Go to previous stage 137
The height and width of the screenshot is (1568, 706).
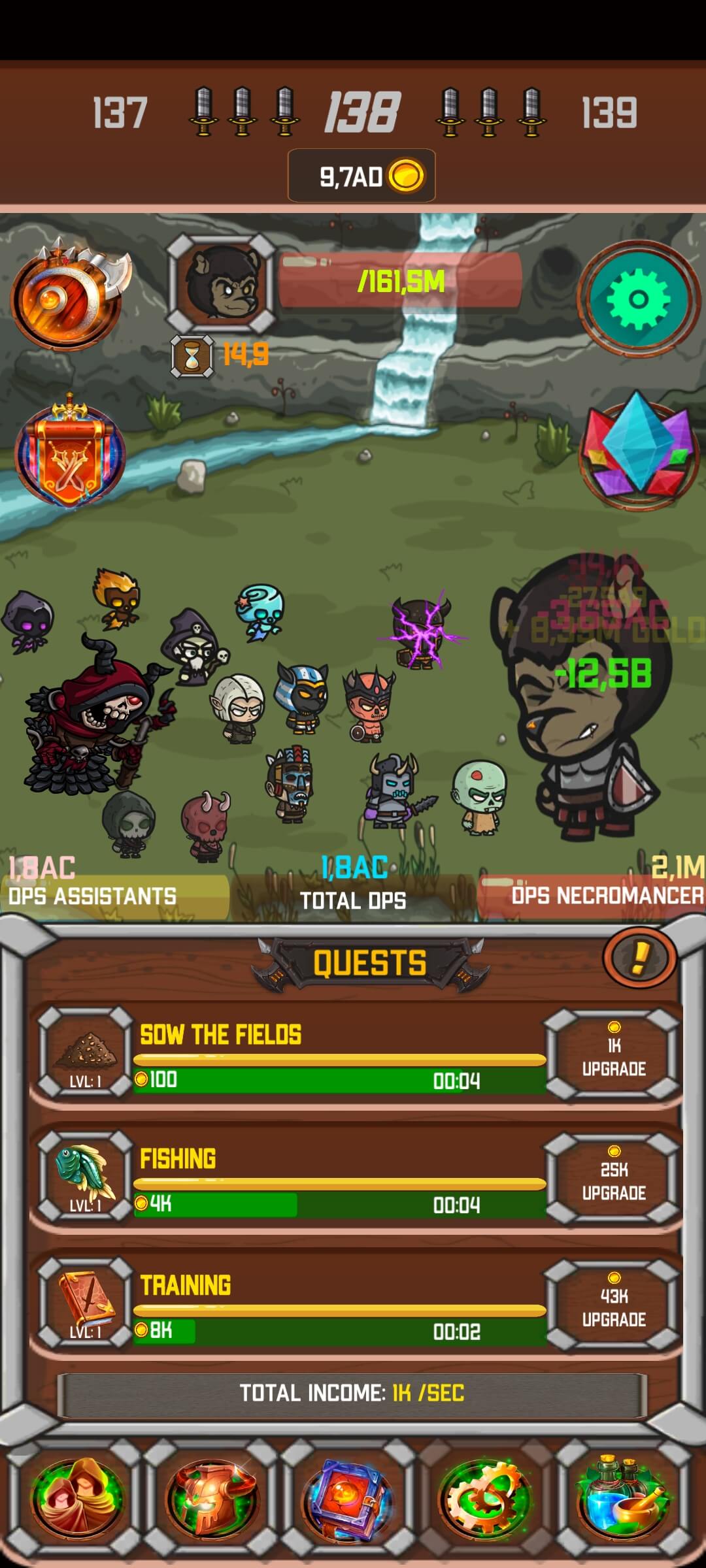click(120, 112)
